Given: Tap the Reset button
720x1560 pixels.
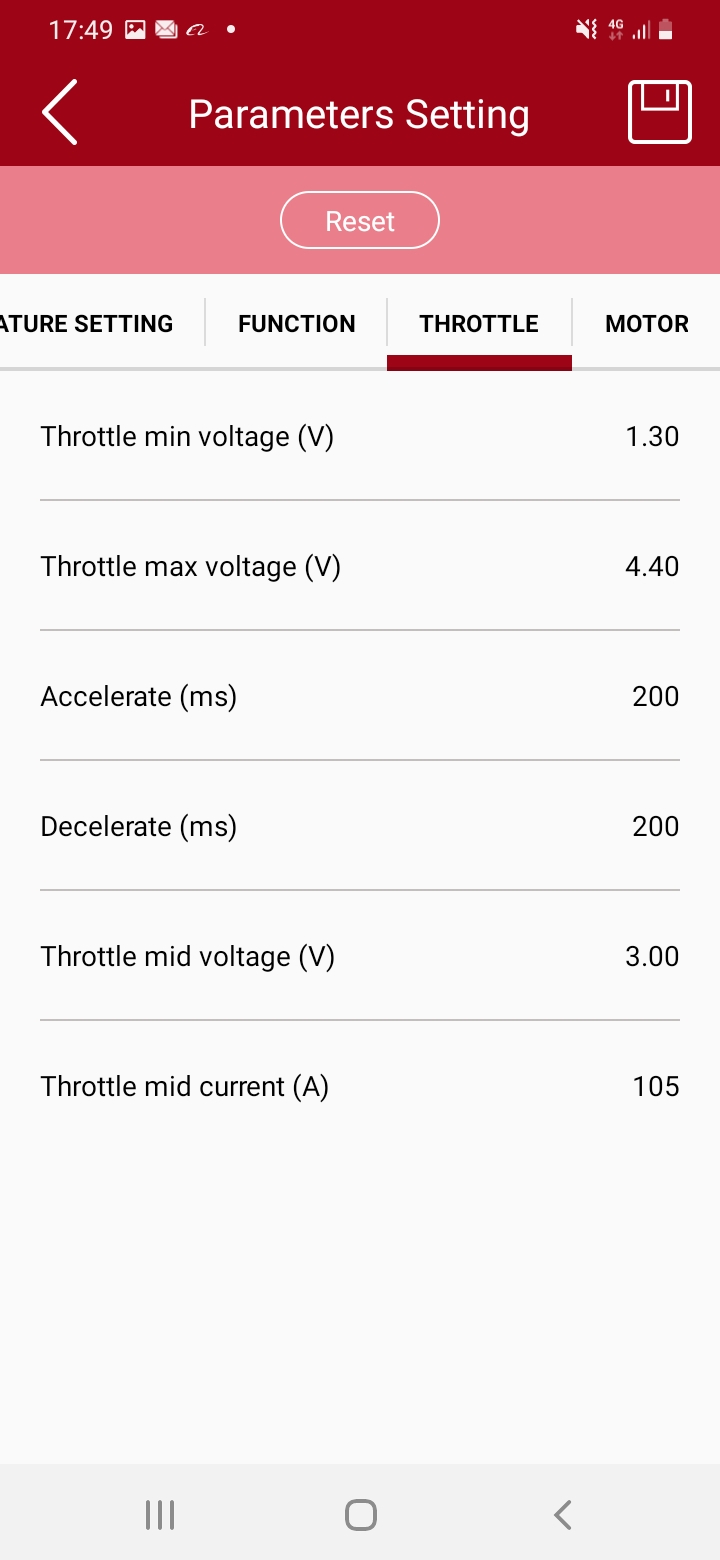Looking at the screenshot, I should pos(360,221).
